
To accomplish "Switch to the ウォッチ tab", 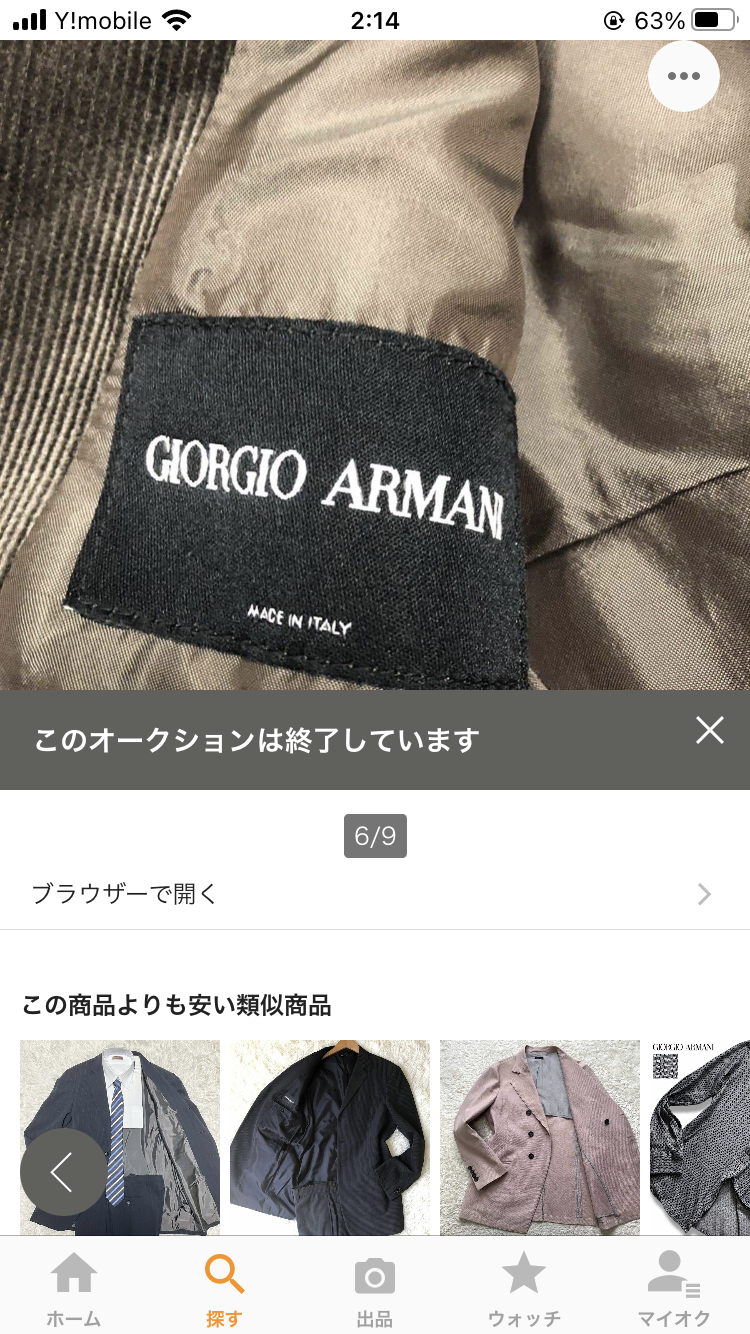I will (x=524, y=1288).
